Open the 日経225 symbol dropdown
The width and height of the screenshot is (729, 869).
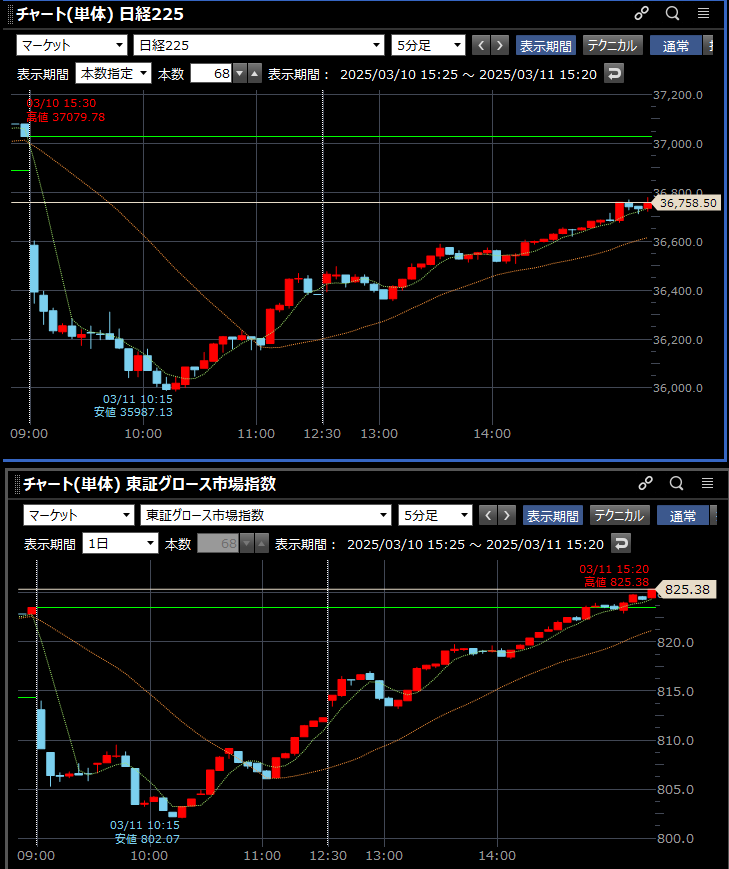pyautogui.click(x=258, y=45)
